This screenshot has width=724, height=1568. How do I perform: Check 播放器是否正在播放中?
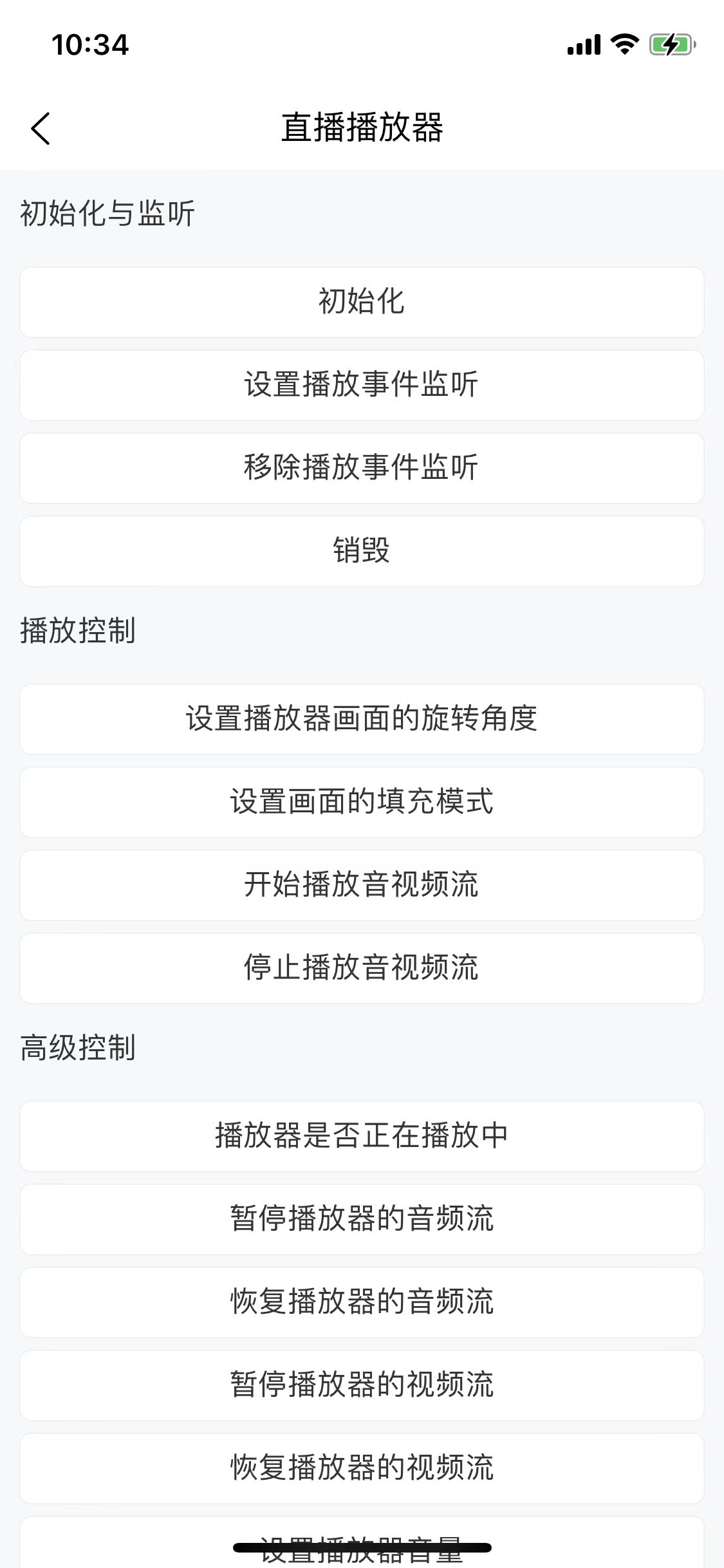(362, 1136)
